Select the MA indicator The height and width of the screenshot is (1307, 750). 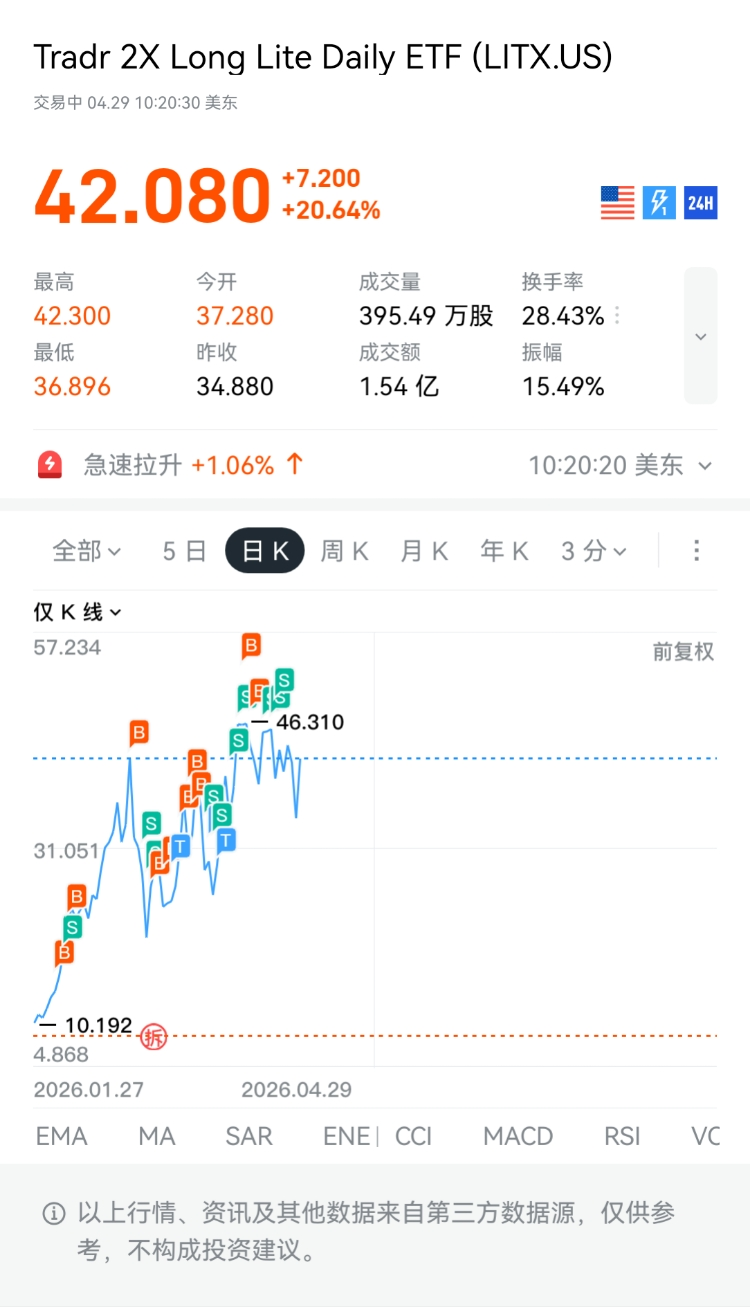tap(157, 1136)
